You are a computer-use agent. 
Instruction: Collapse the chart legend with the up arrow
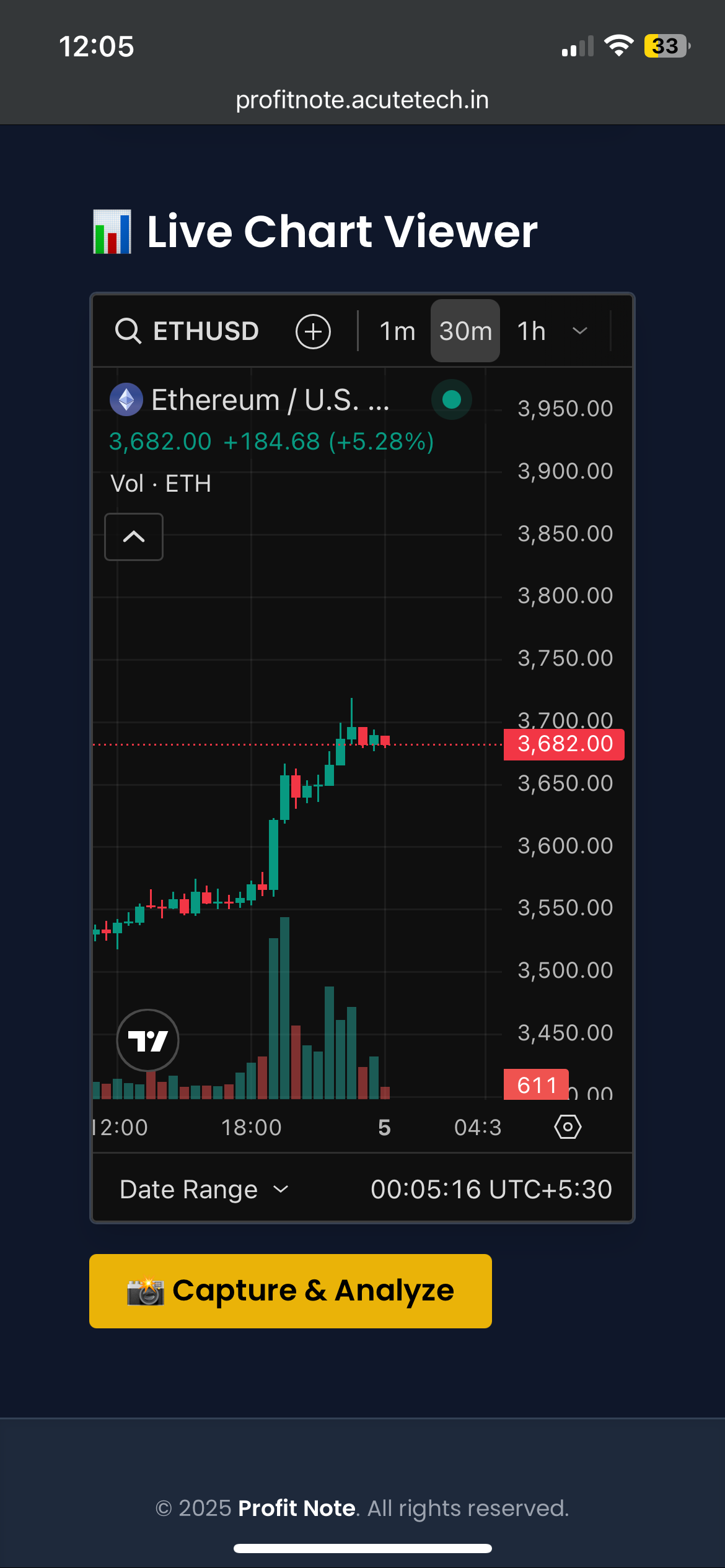point(134,537)
